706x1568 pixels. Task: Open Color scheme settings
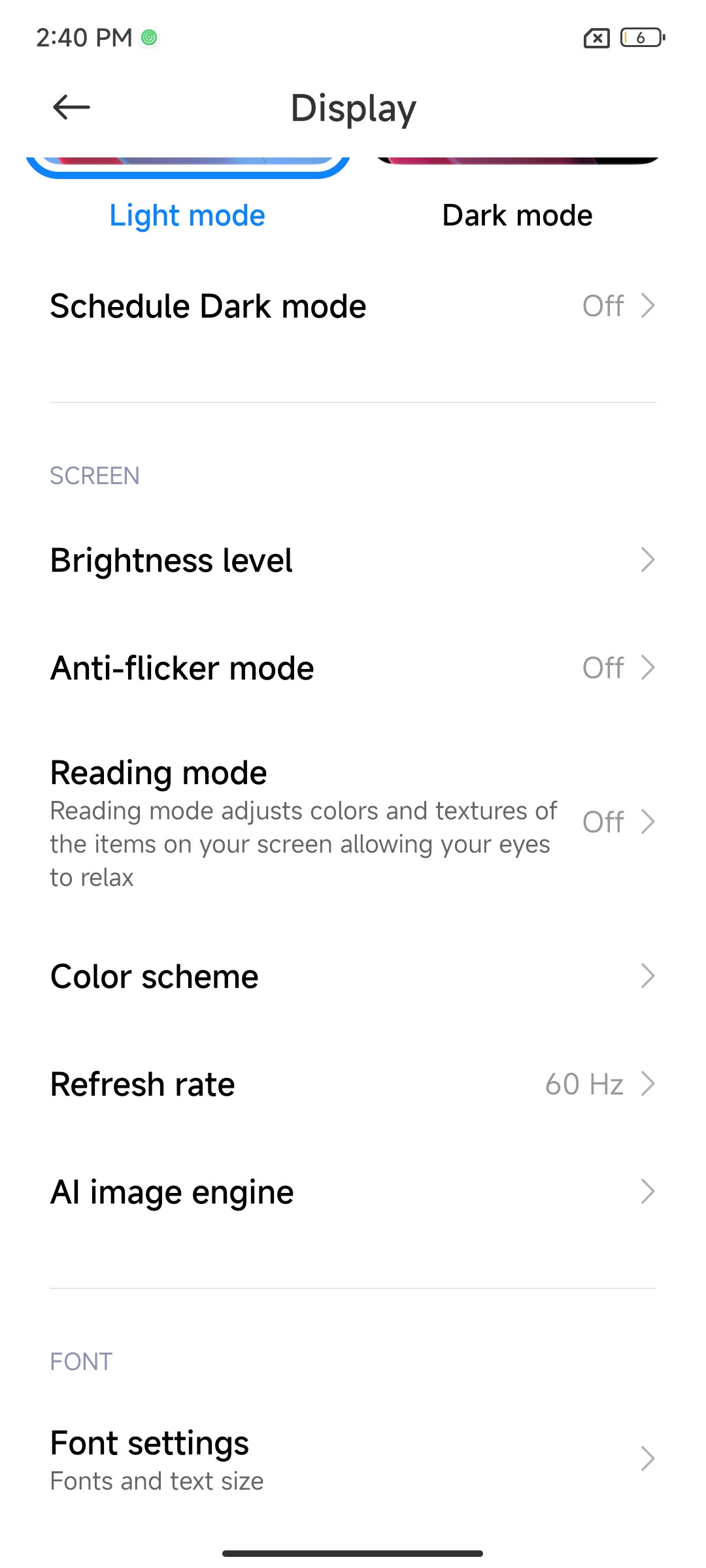pos(353,976)
